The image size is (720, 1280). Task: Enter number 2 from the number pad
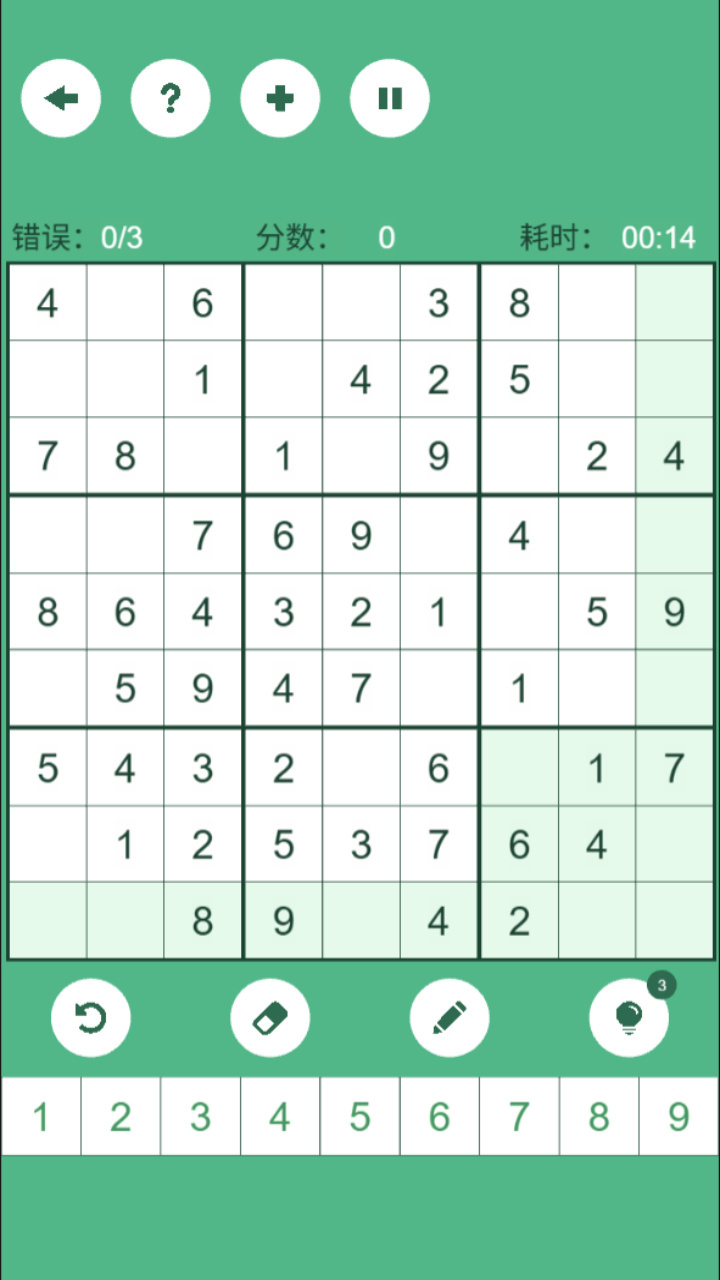pos(120,1116)
